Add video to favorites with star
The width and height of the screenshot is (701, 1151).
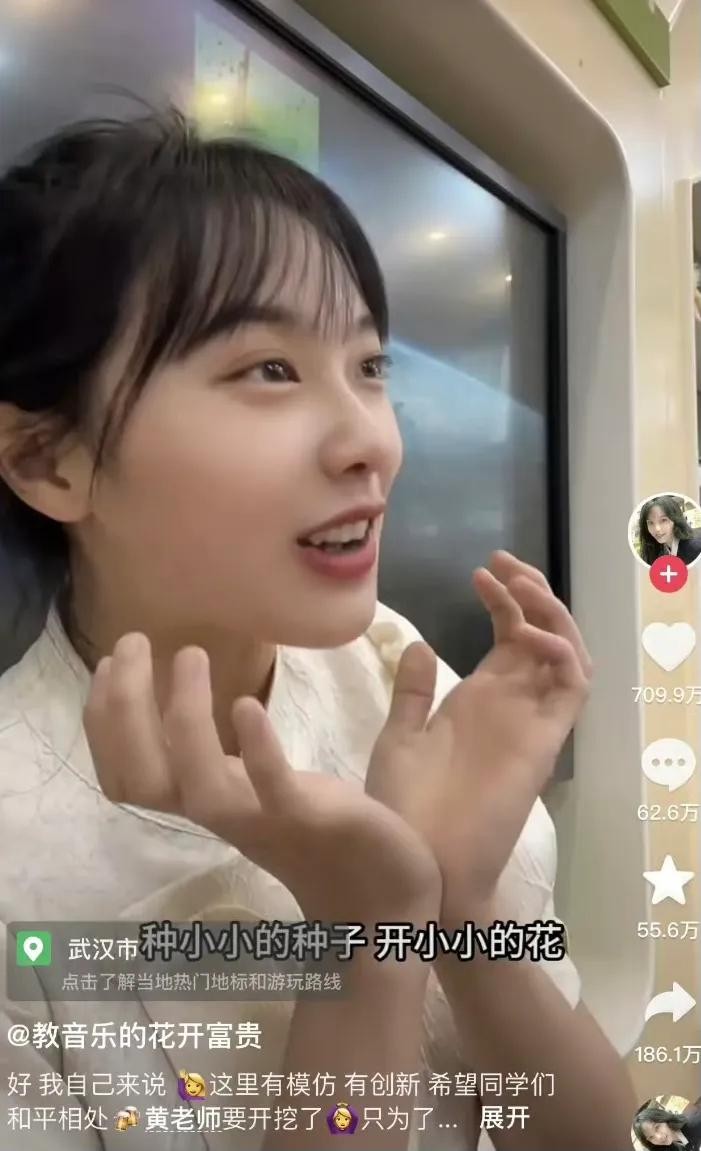[668, 882]
